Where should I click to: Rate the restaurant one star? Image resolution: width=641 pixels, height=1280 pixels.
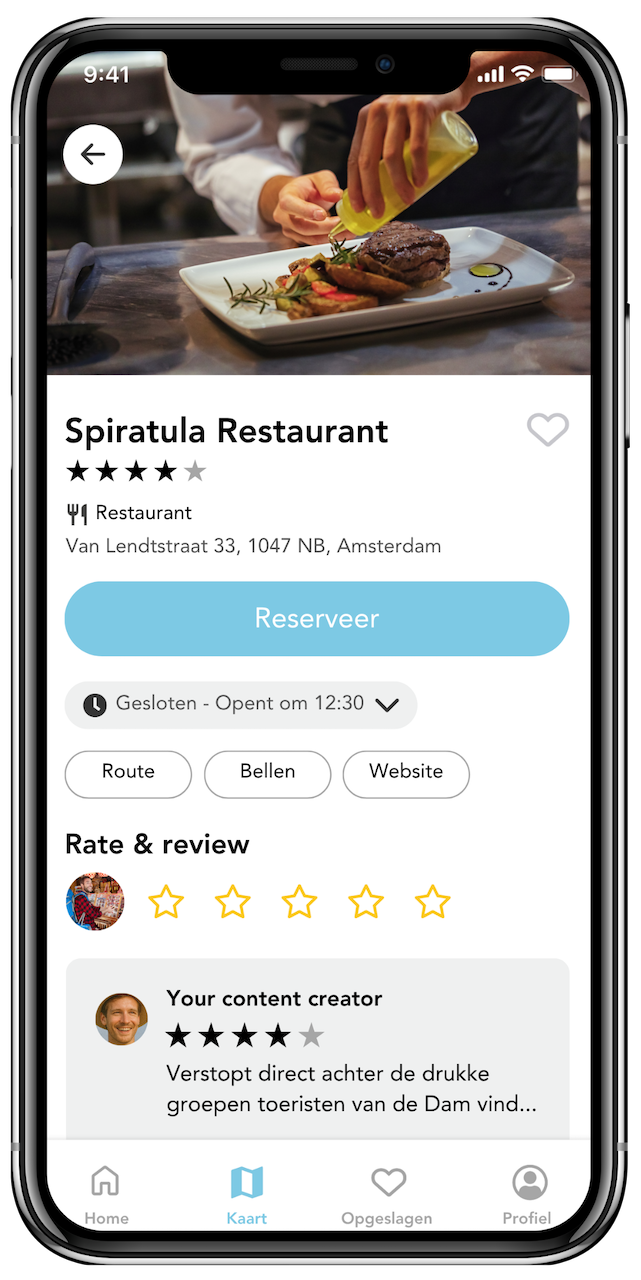tap(166, 902)
